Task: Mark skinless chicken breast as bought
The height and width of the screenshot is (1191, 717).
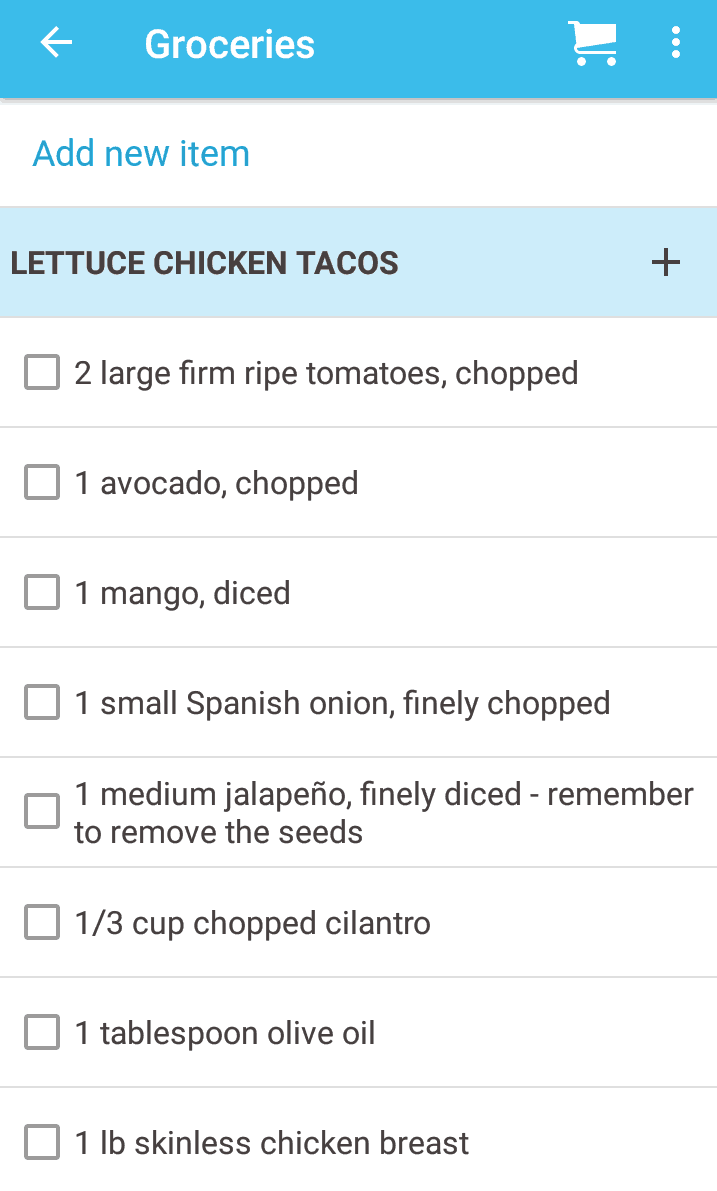Action: click(42, 1142)
